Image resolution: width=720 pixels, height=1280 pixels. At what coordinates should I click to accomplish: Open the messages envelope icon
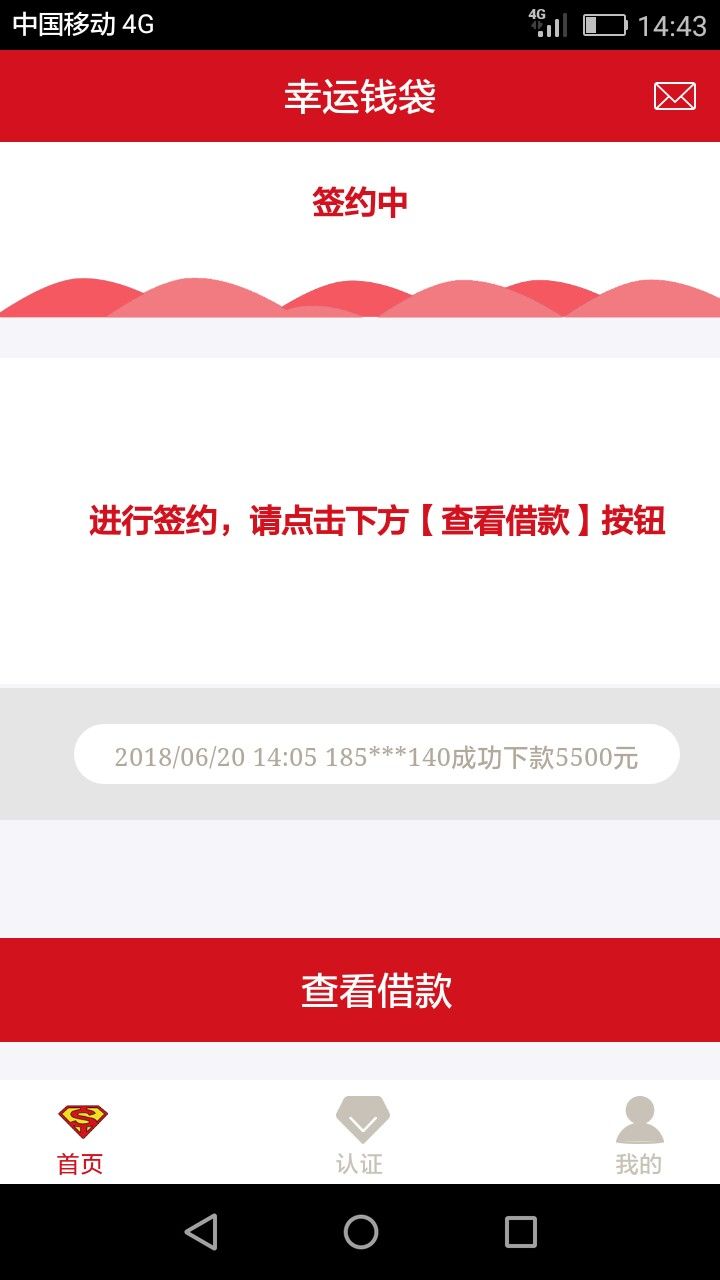pyautogui.click(x=675, y=96)
